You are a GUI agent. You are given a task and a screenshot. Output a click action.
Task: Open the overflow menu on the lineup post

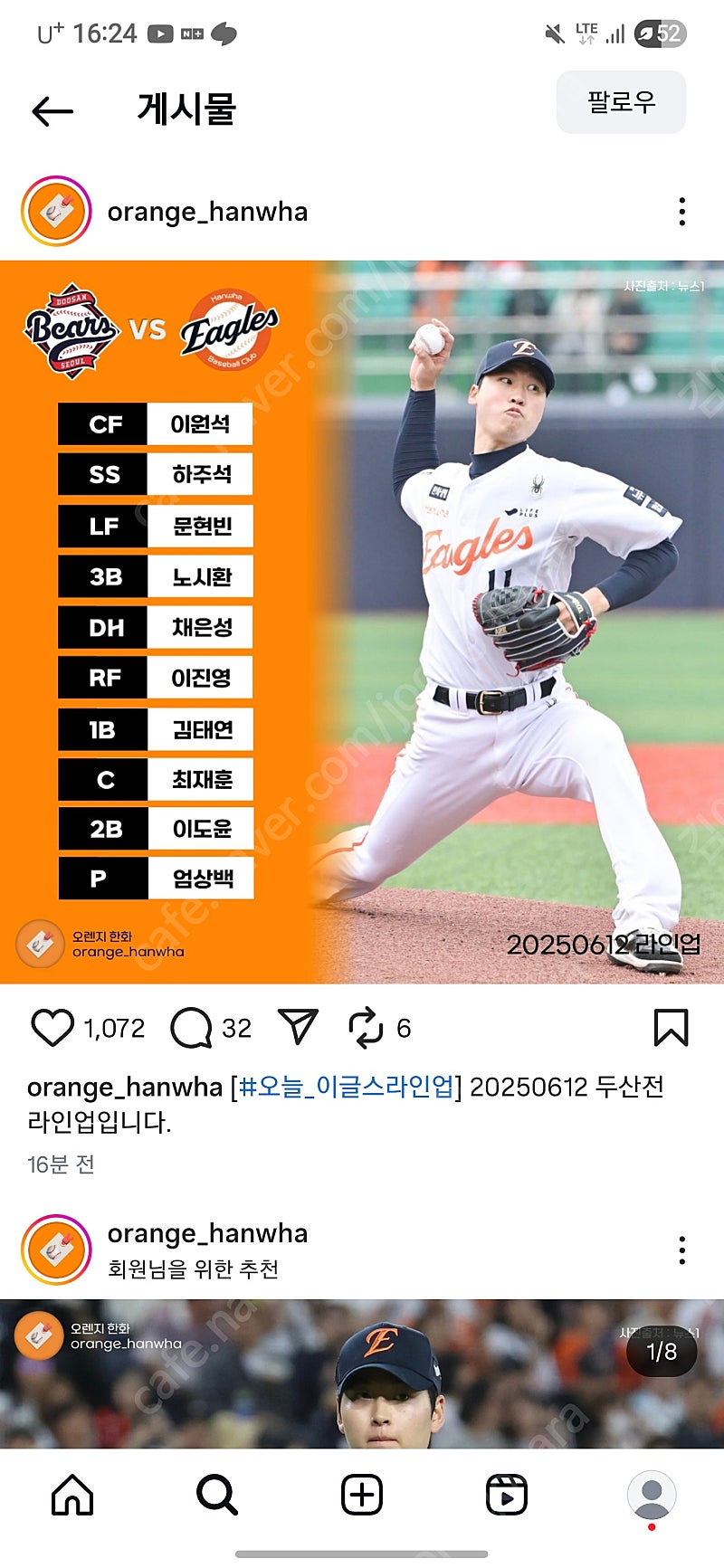click(681, 212)
